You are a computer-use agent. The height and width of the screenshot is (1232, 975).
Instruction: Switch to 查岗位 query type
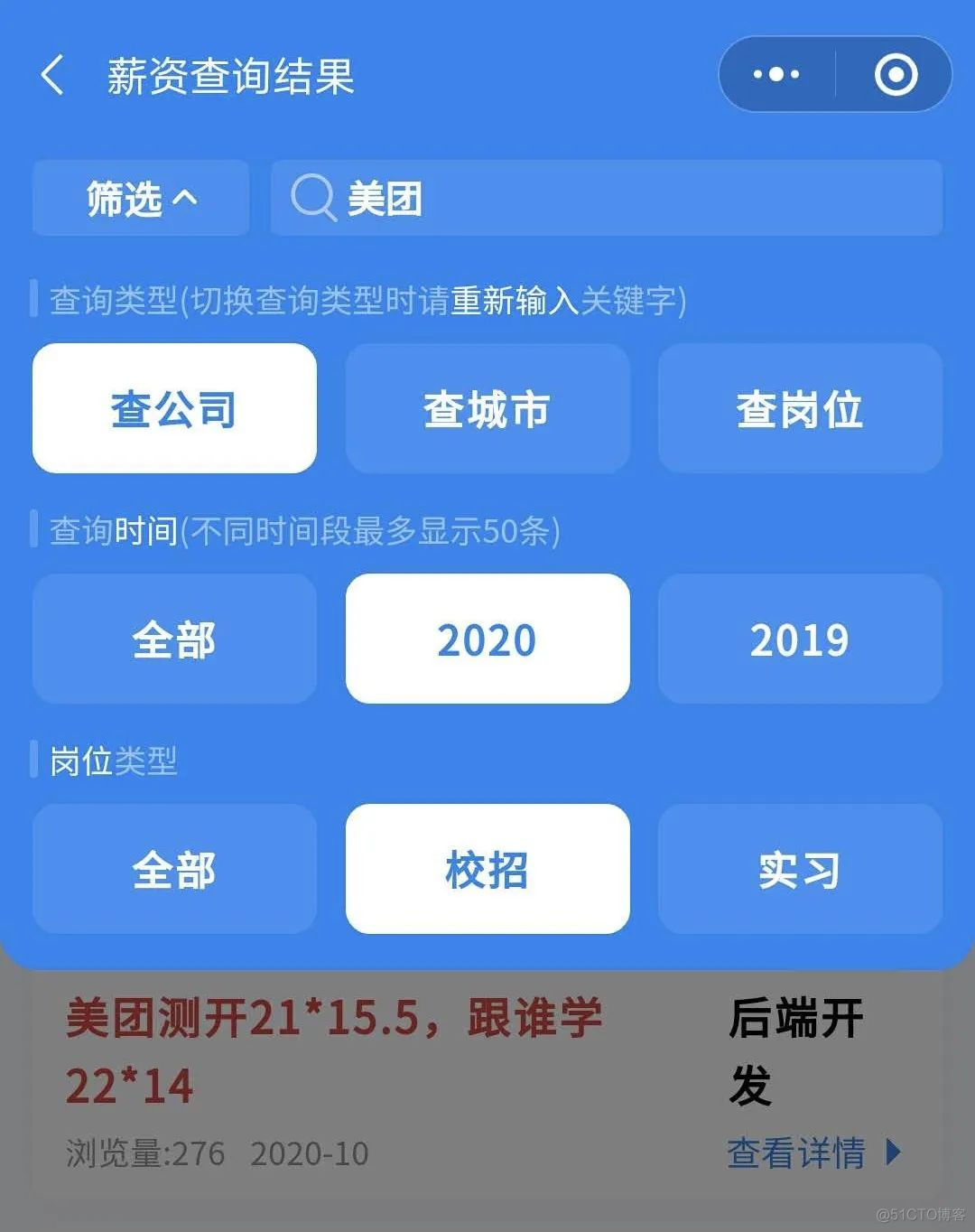tap(799, 408)
